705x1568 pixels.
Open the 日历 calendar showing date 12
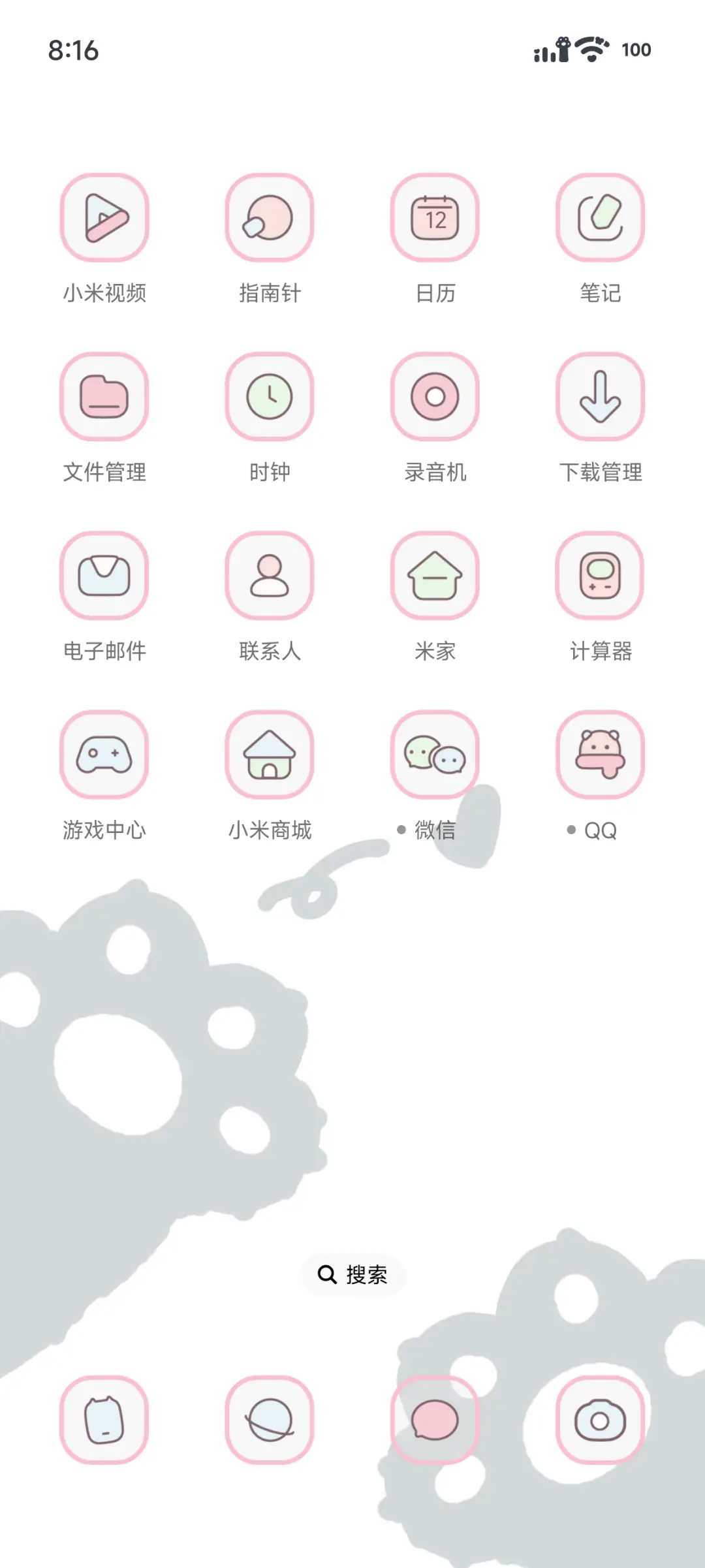coord(435,219)
